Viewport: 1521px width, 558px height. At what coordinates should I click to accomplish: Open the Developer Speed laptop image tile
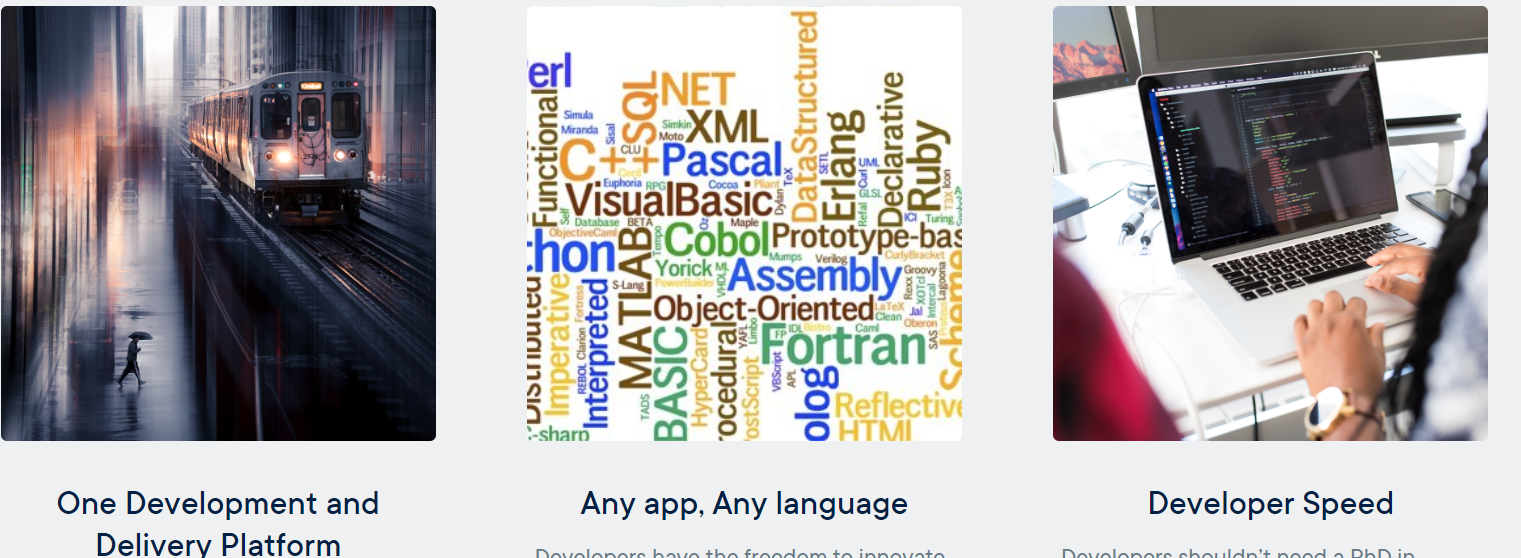[1270, 223]
